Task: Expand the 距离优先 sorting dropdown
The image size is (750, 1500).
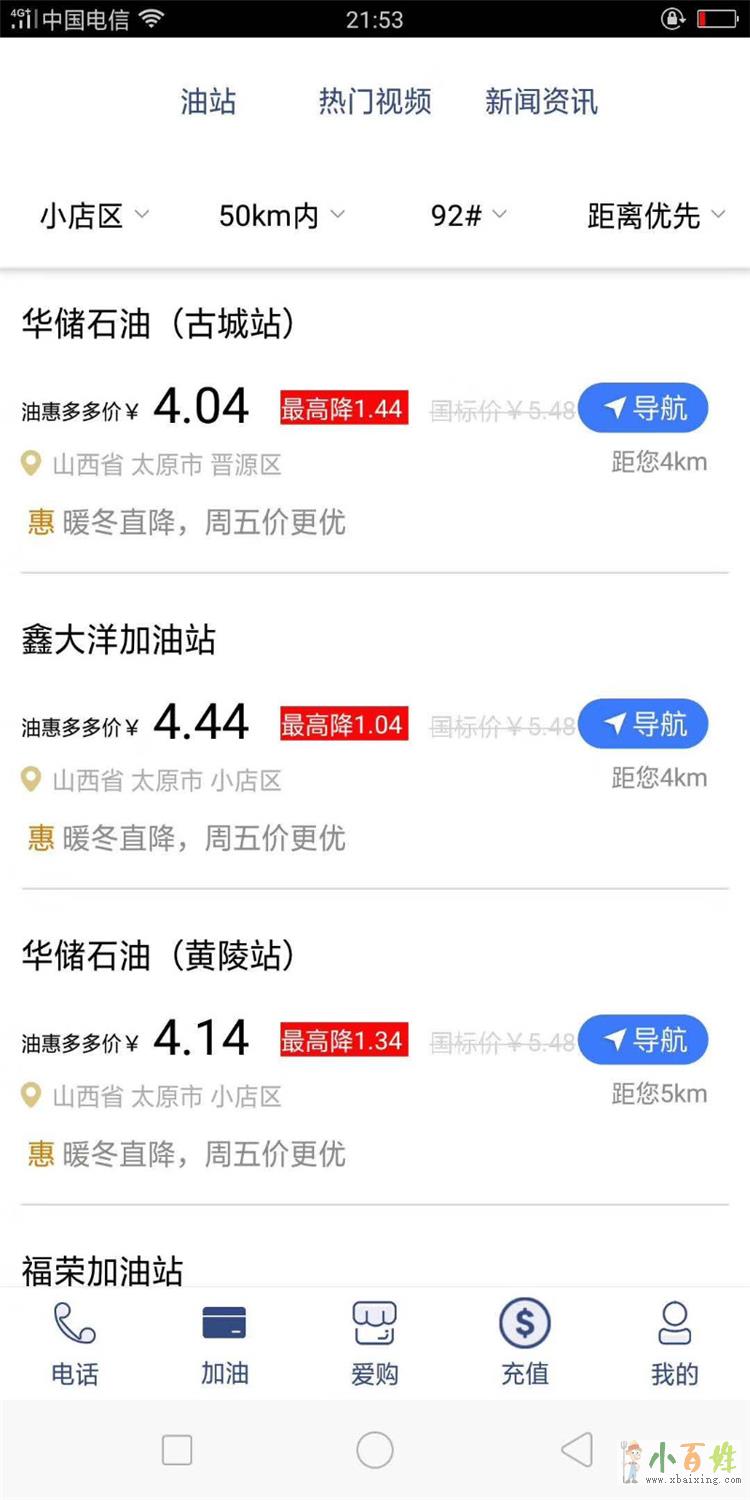Action: [x=655, y=215]
